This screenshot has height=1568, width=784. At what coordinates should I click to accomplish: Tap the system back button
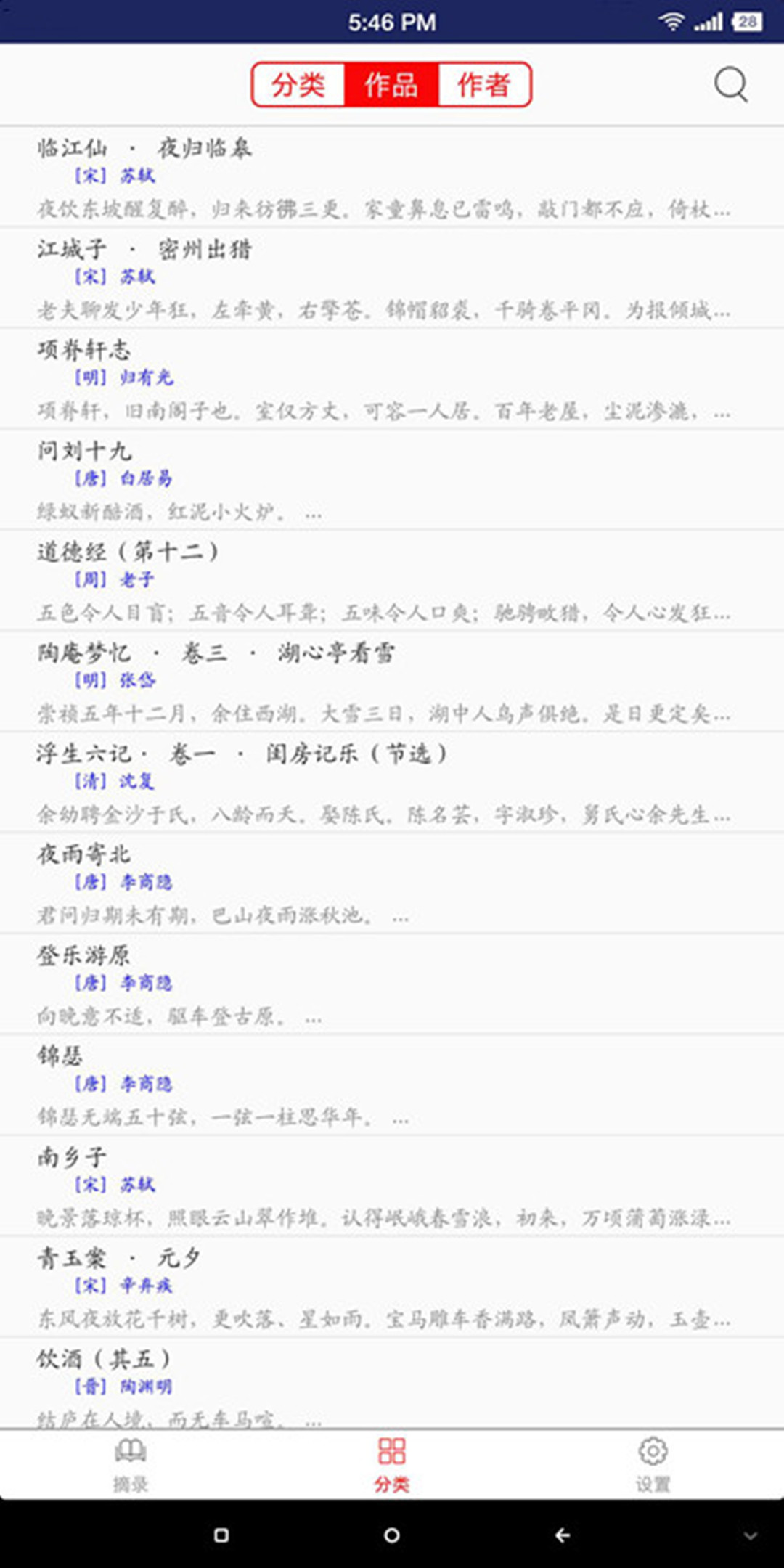point(562,1535)
